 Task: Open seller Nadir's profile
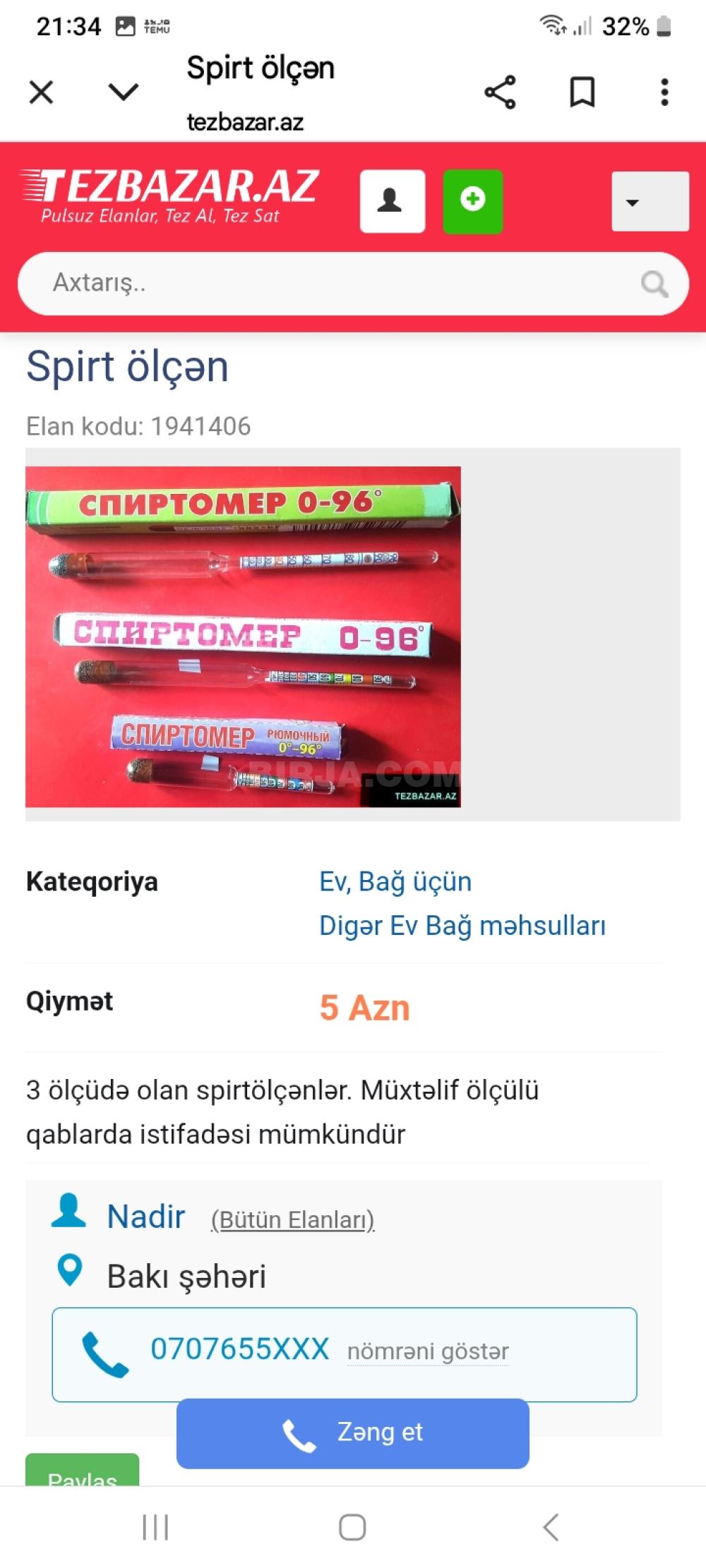point(145,1217)
